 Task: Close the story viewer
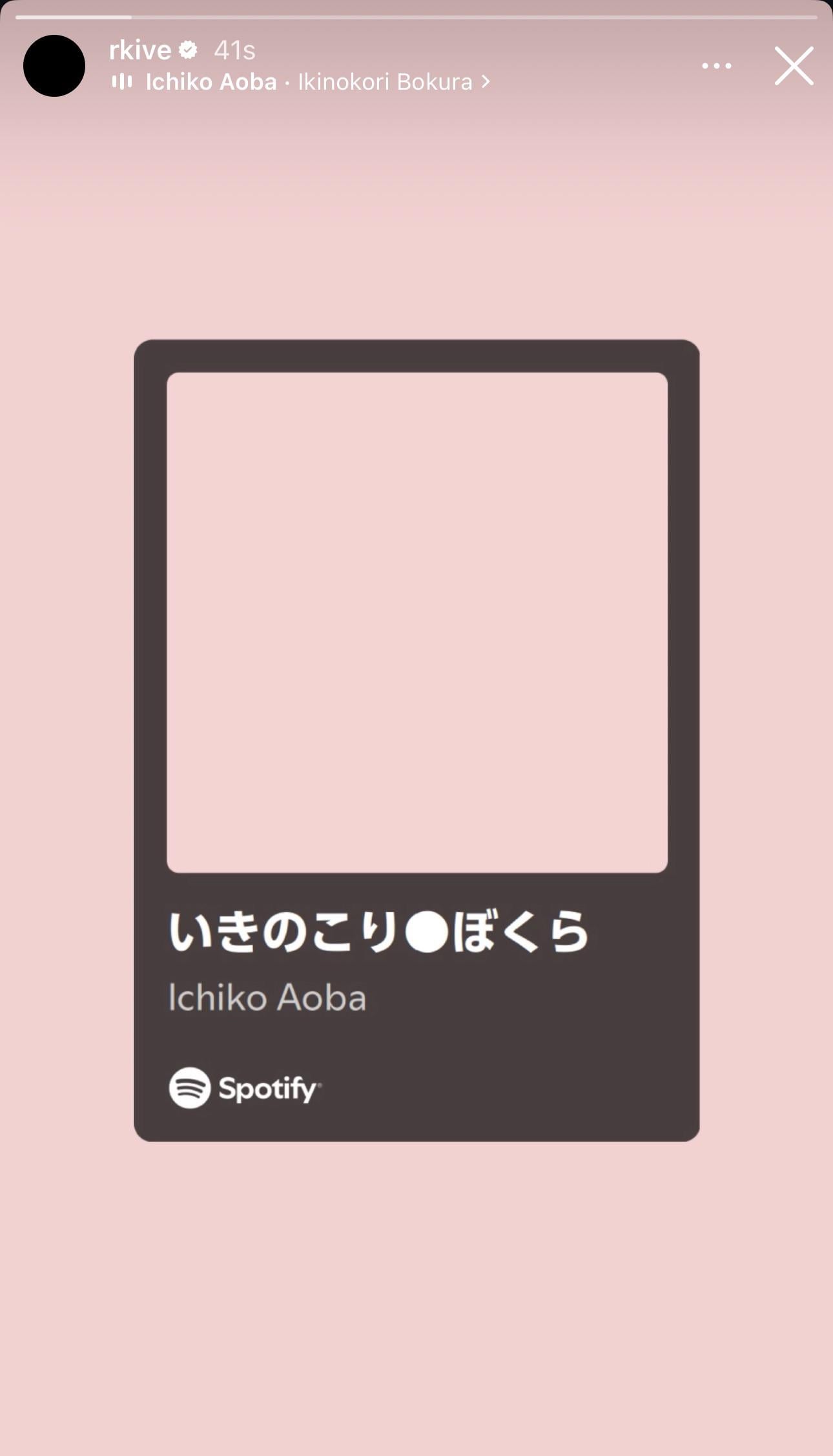click(794, 66)
